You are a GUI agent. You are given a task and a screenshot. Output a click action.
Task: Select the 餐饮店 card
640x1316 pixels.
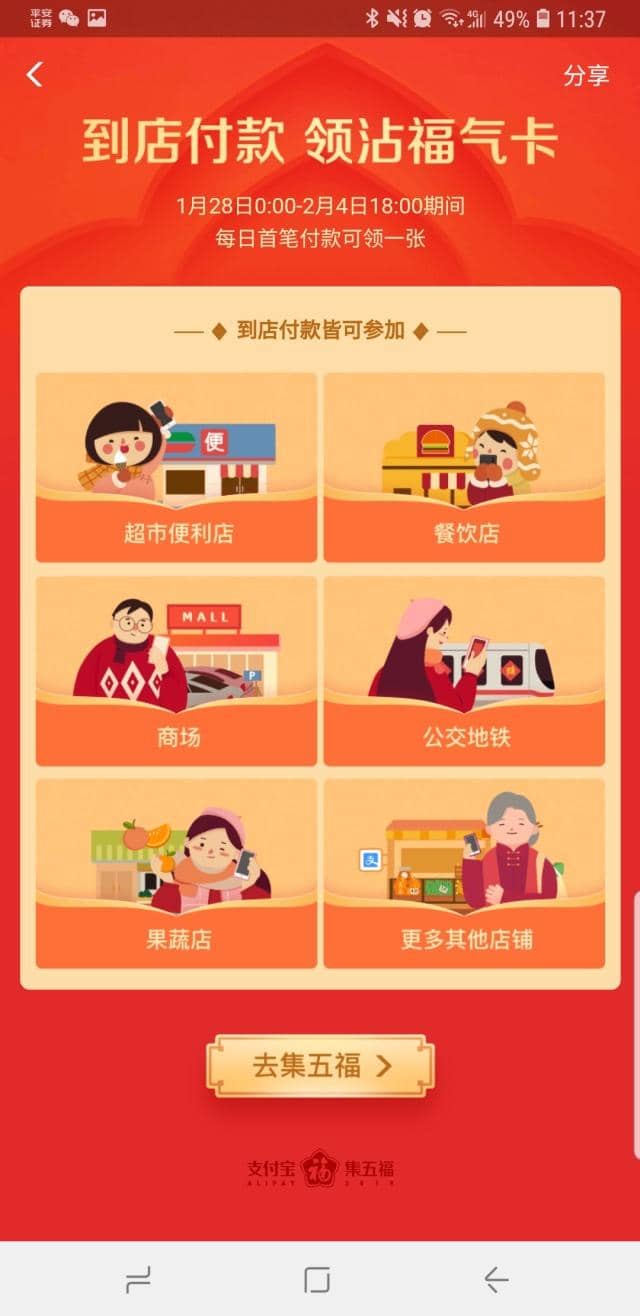(x=464, y=467)
